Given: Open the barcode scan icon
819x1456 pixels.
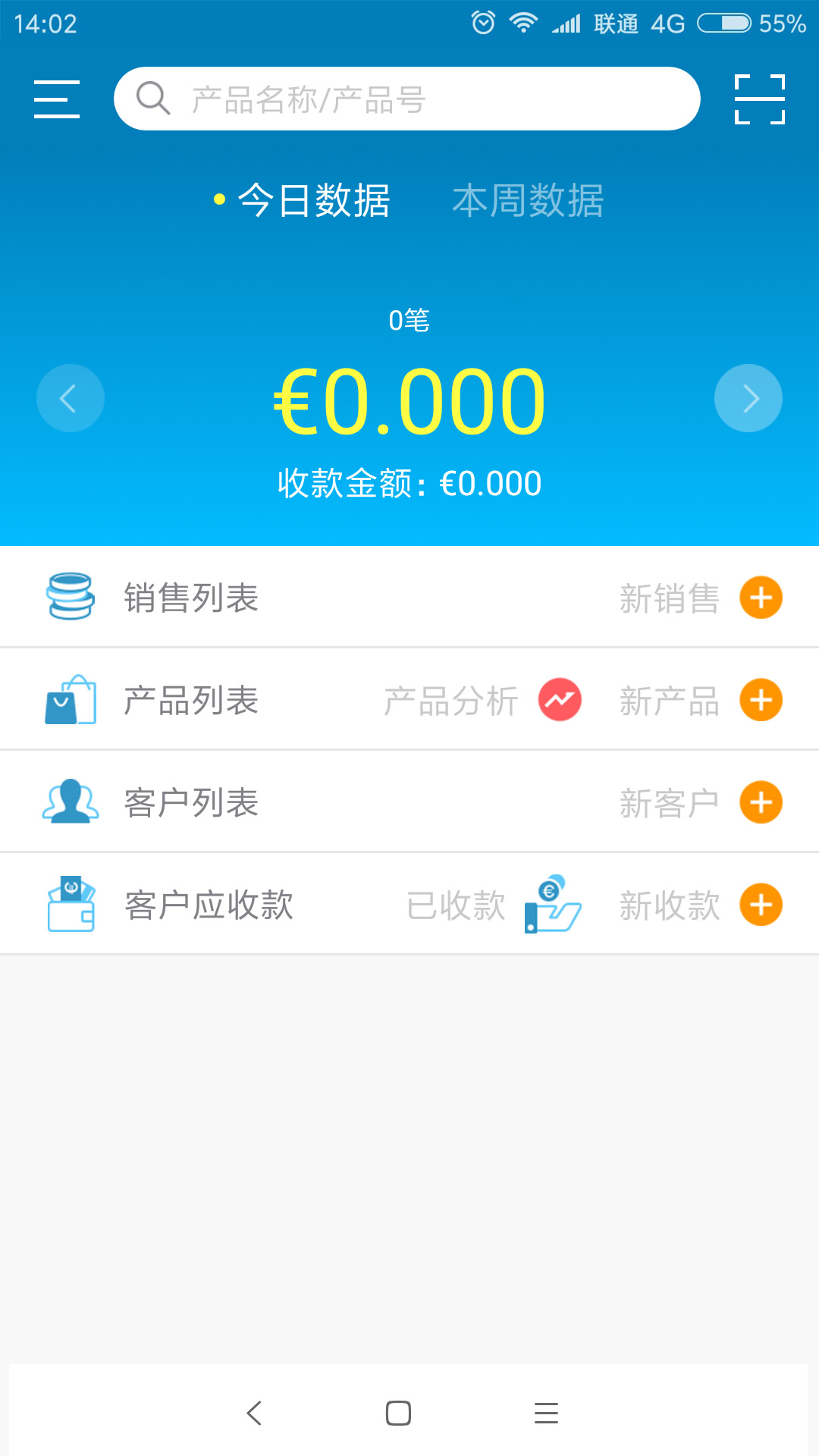Looking at the screenshot, I should coord(761,98).
